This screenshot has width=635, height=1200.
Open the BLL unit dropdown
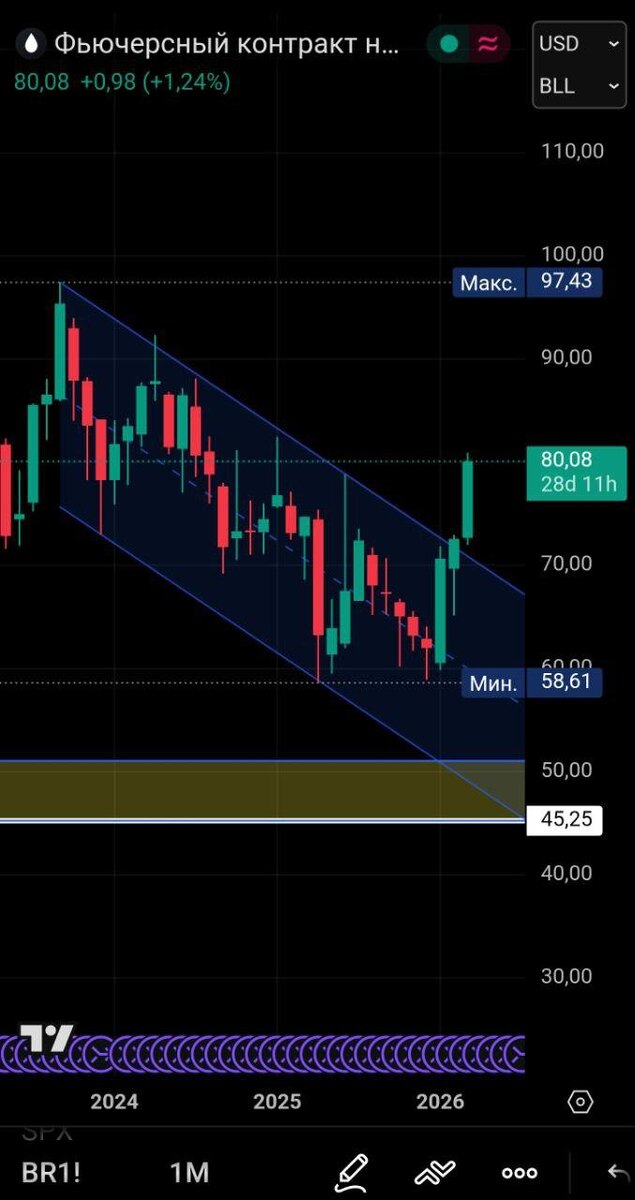579,86
